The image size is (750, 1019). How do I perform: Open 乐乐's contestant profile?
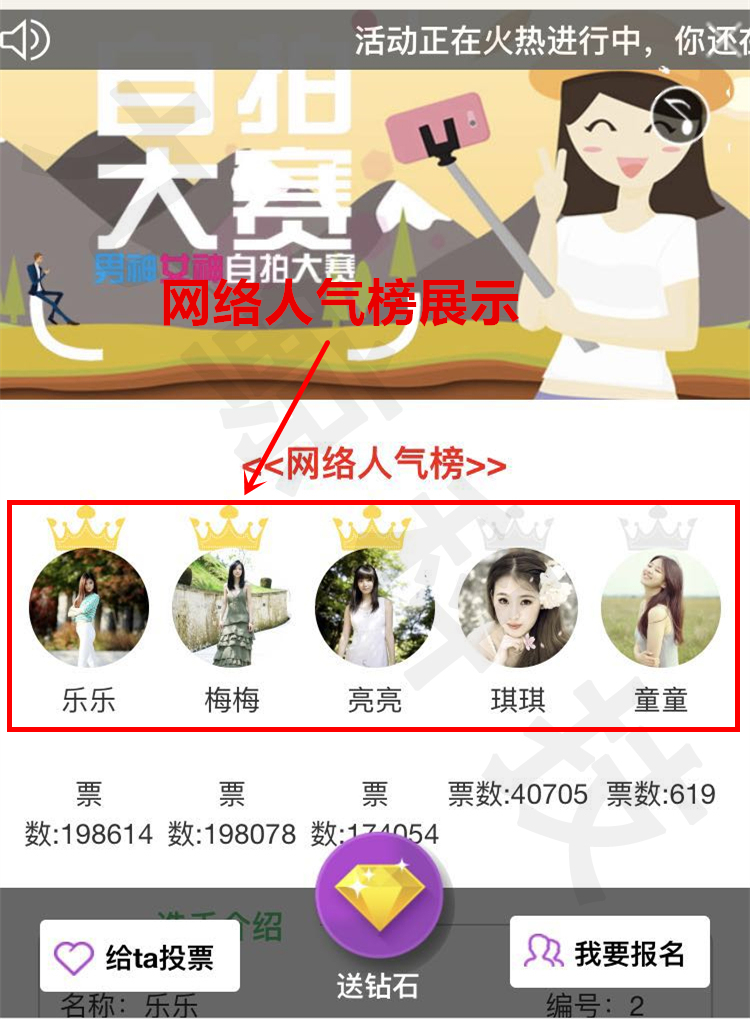[x=89, y=608]
